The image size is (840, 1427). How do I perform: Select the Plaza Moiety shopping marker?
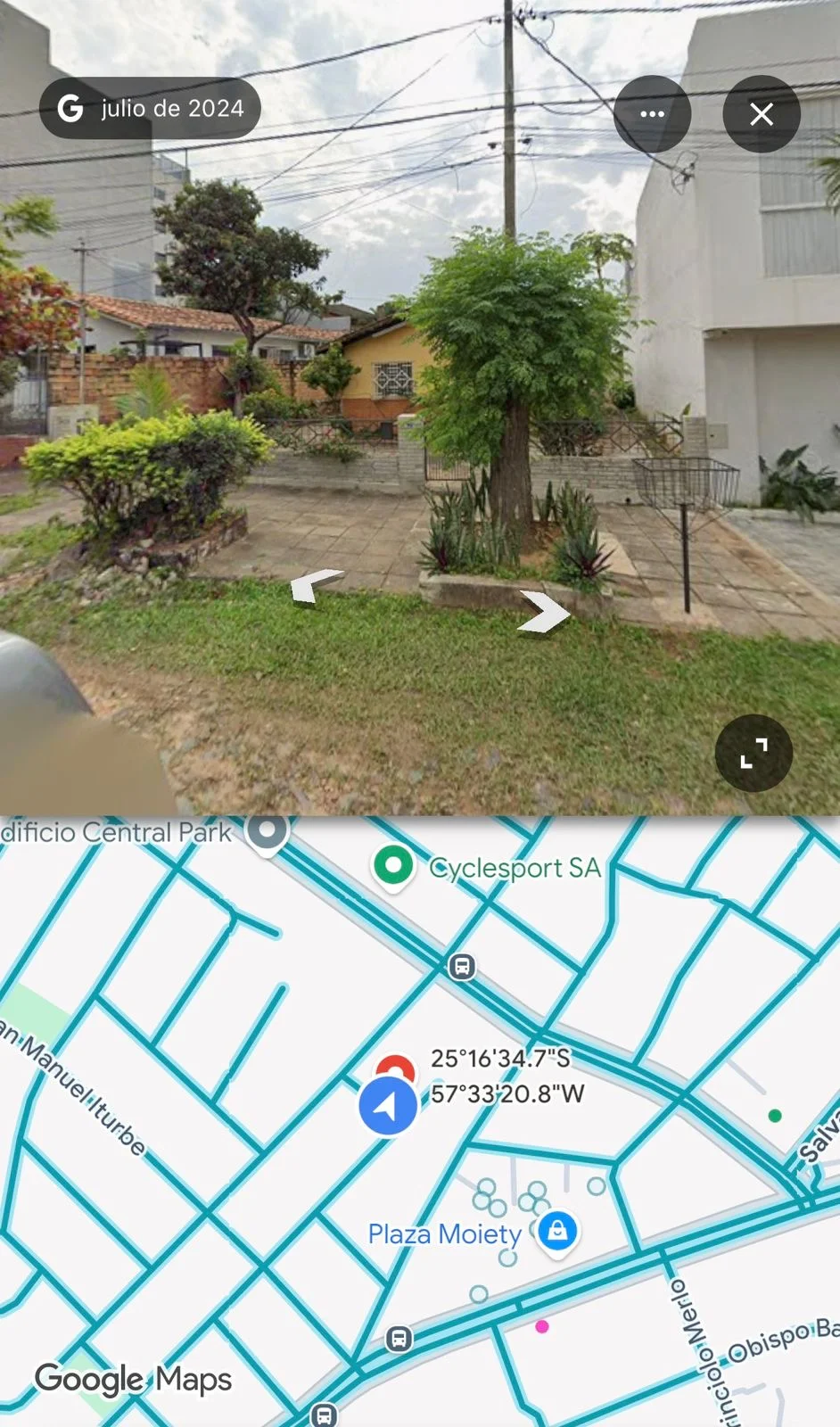point(557,1231)
